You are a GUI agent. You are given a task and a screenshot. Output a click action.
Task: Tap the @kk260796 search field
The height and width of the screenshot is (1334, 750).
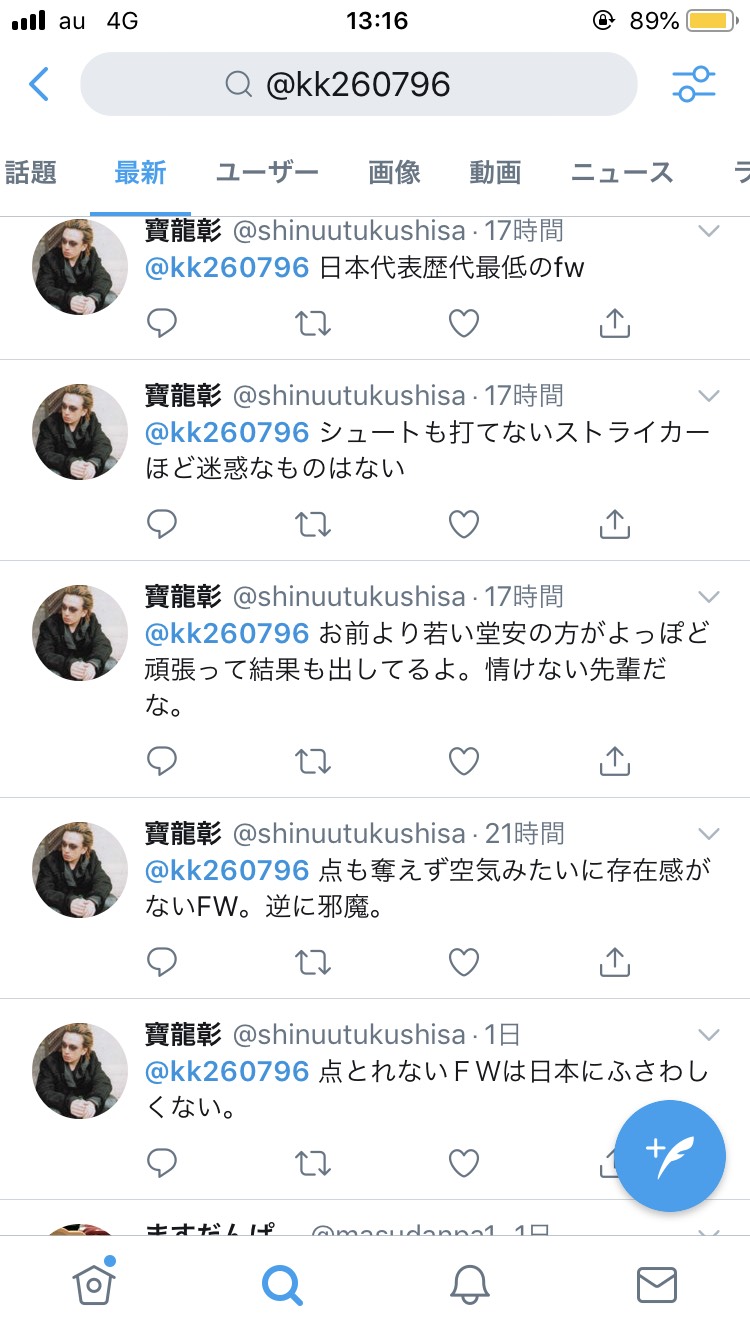tap(358, 84)
